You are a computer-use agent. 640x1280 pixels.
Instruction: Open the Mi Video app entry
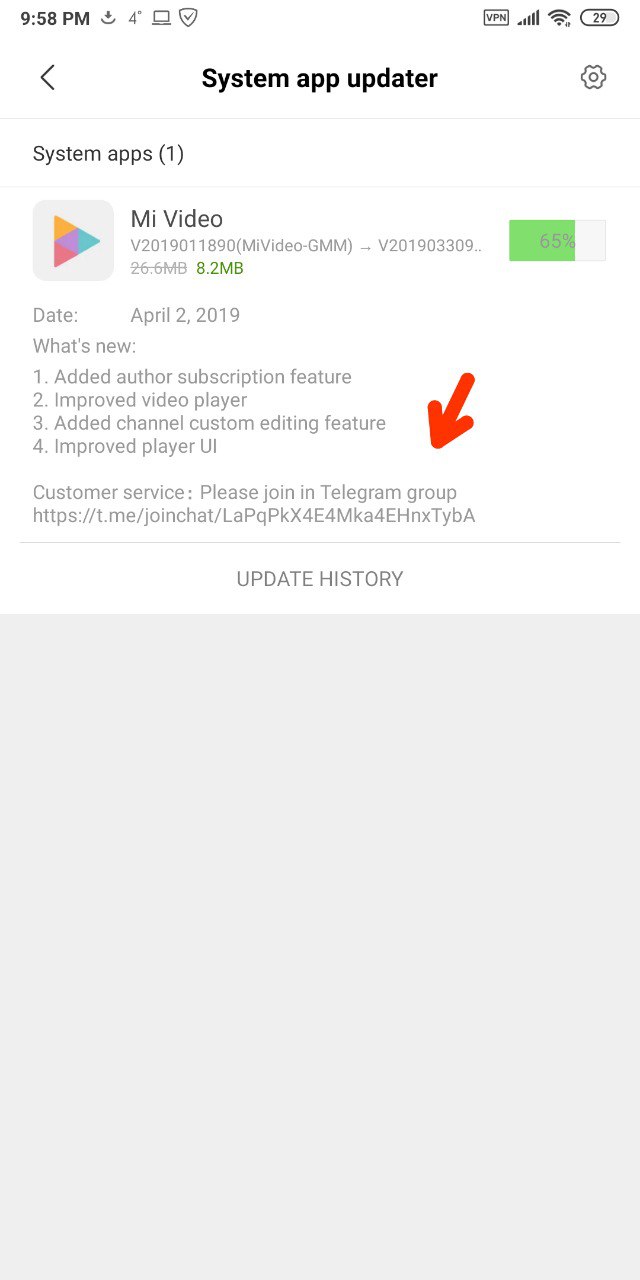tap(176, 219)
